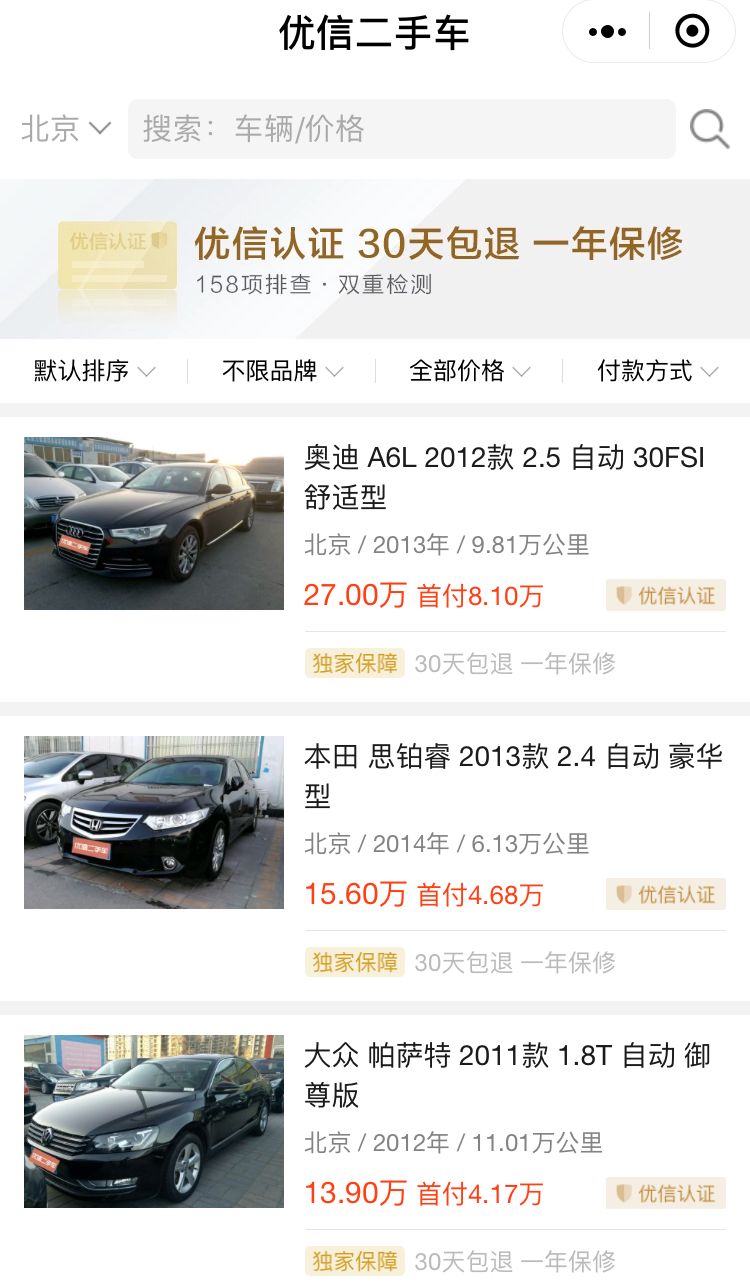The width and height of the screenshot is (750, 1285).
Task: Open the 优信认证 30天包退 banner
Action: (375, 259)
